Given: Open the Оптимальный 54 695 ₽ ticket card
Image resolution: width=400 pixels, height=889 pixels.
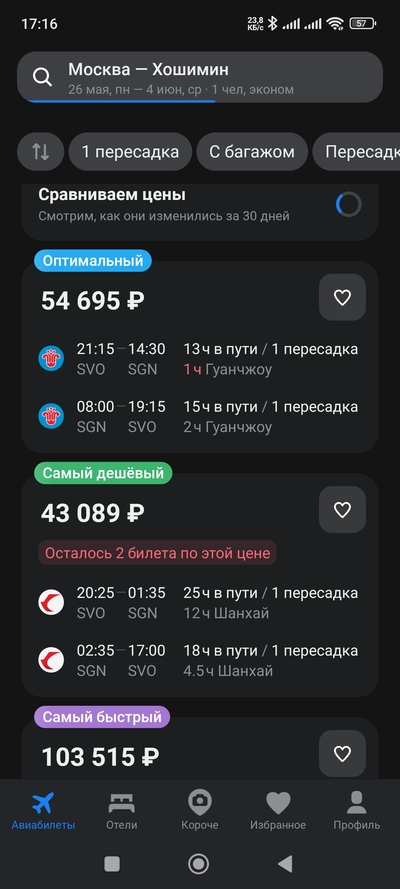Looking at the screenshot, I should [x=199, y=357].
